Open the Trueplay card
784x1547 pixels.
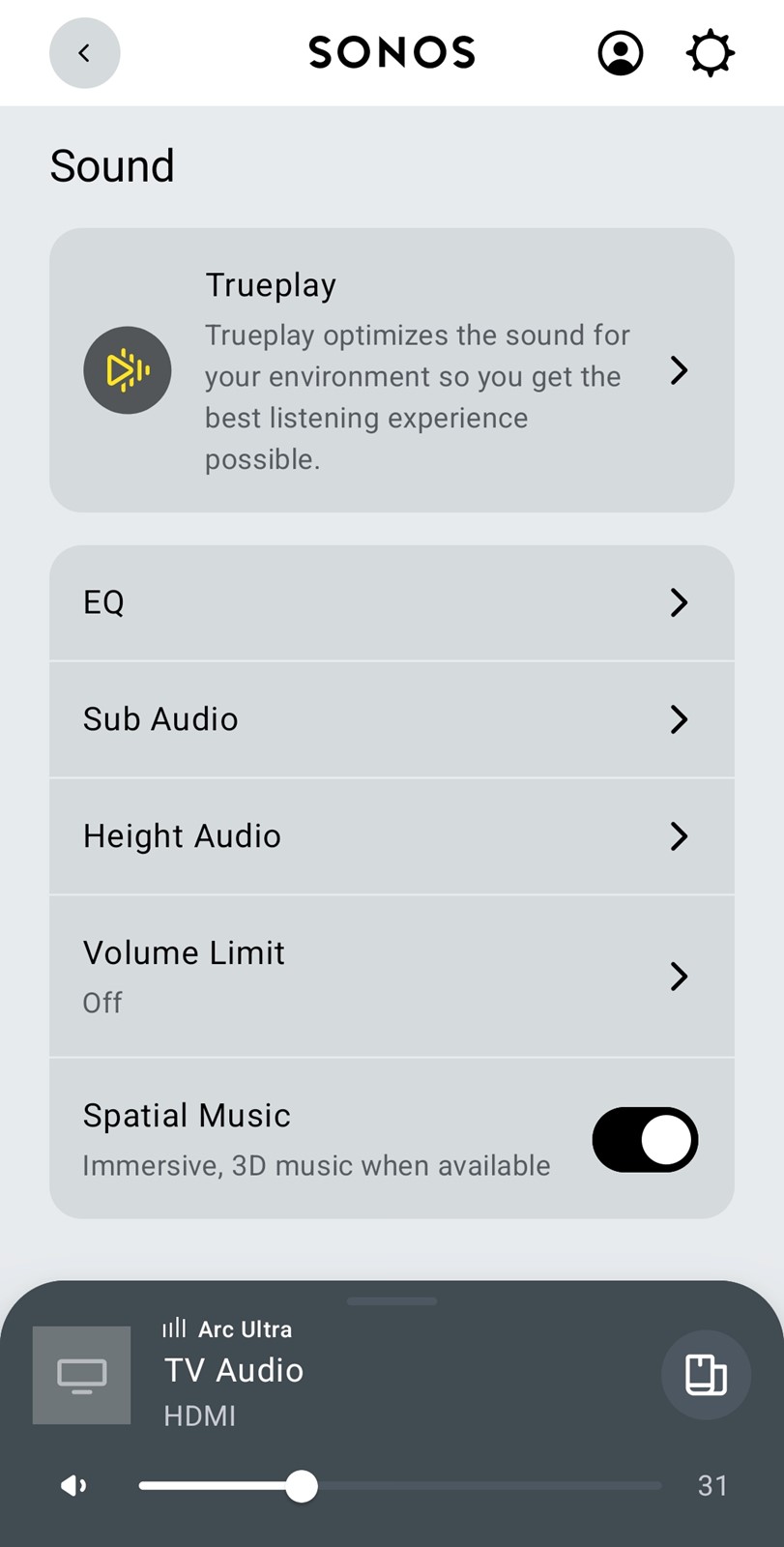tap(392, 370)
